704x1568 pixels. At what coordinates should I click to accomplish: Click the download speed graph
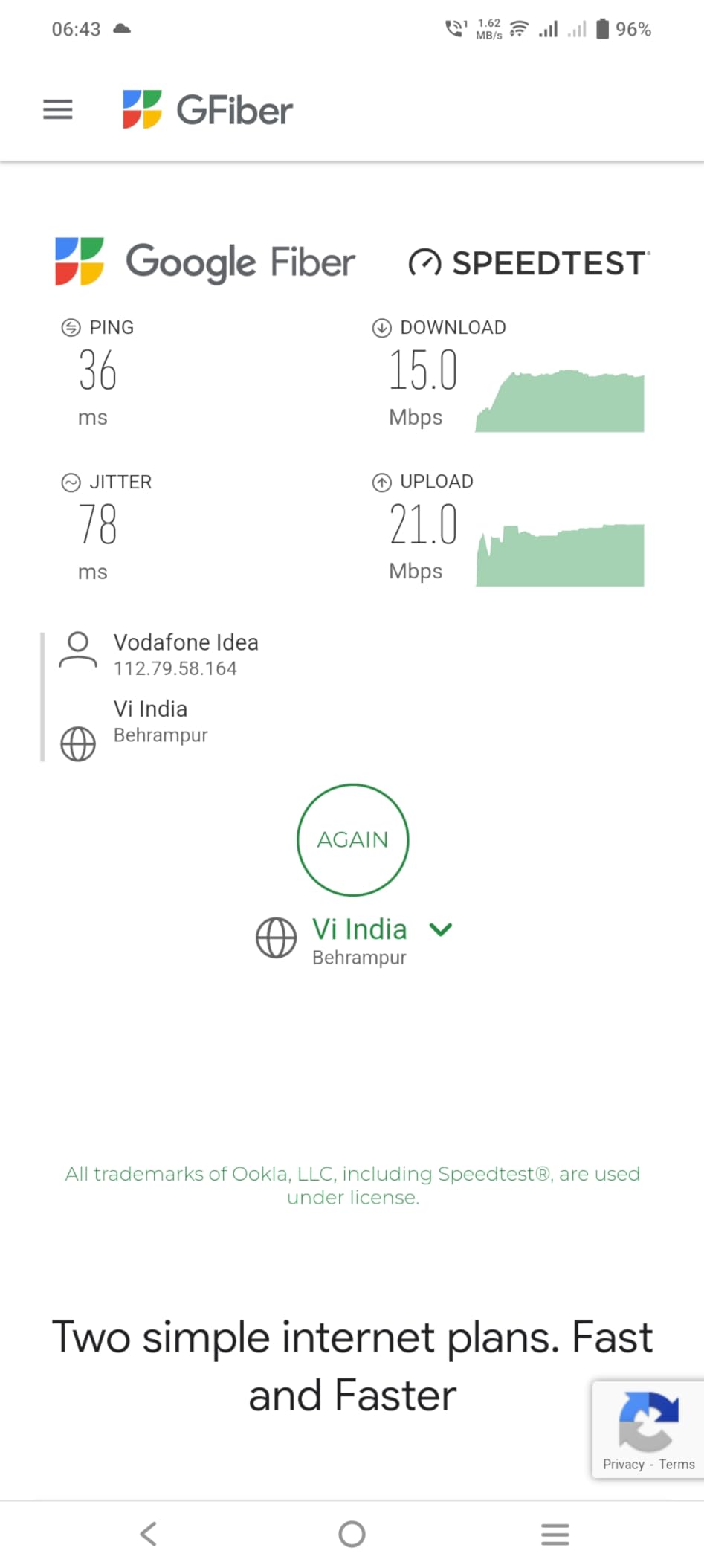click(559, 396)
